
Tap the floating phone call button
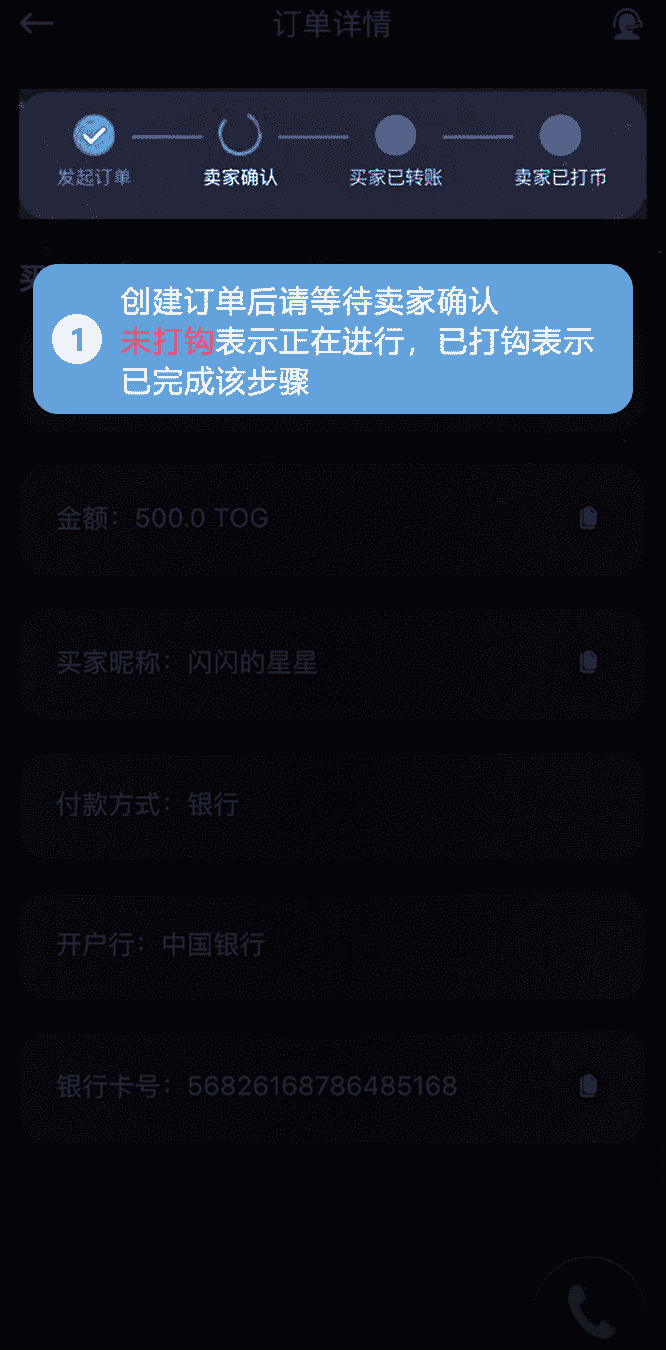click(x=590, y=1310)
